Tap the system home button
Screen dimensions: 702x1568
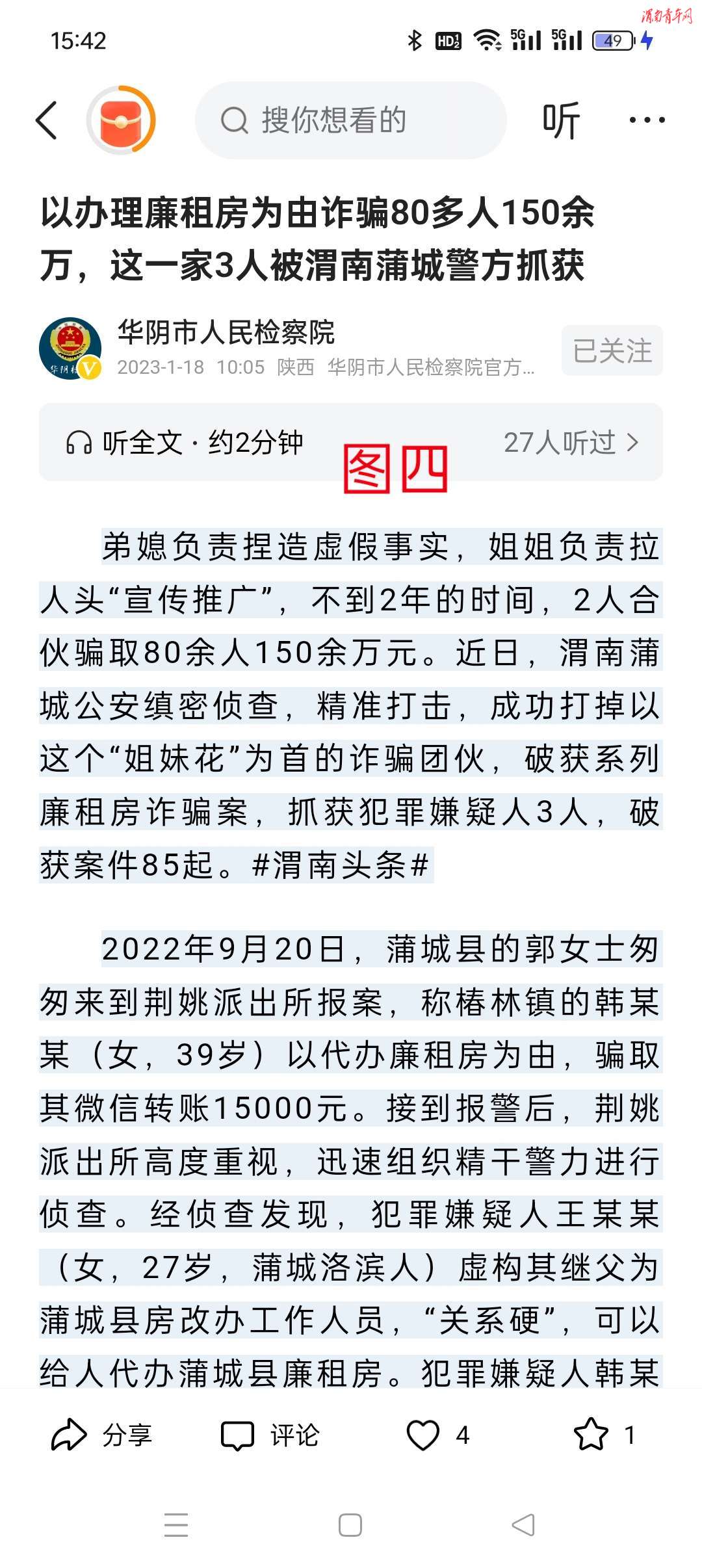coord(350,1525)
